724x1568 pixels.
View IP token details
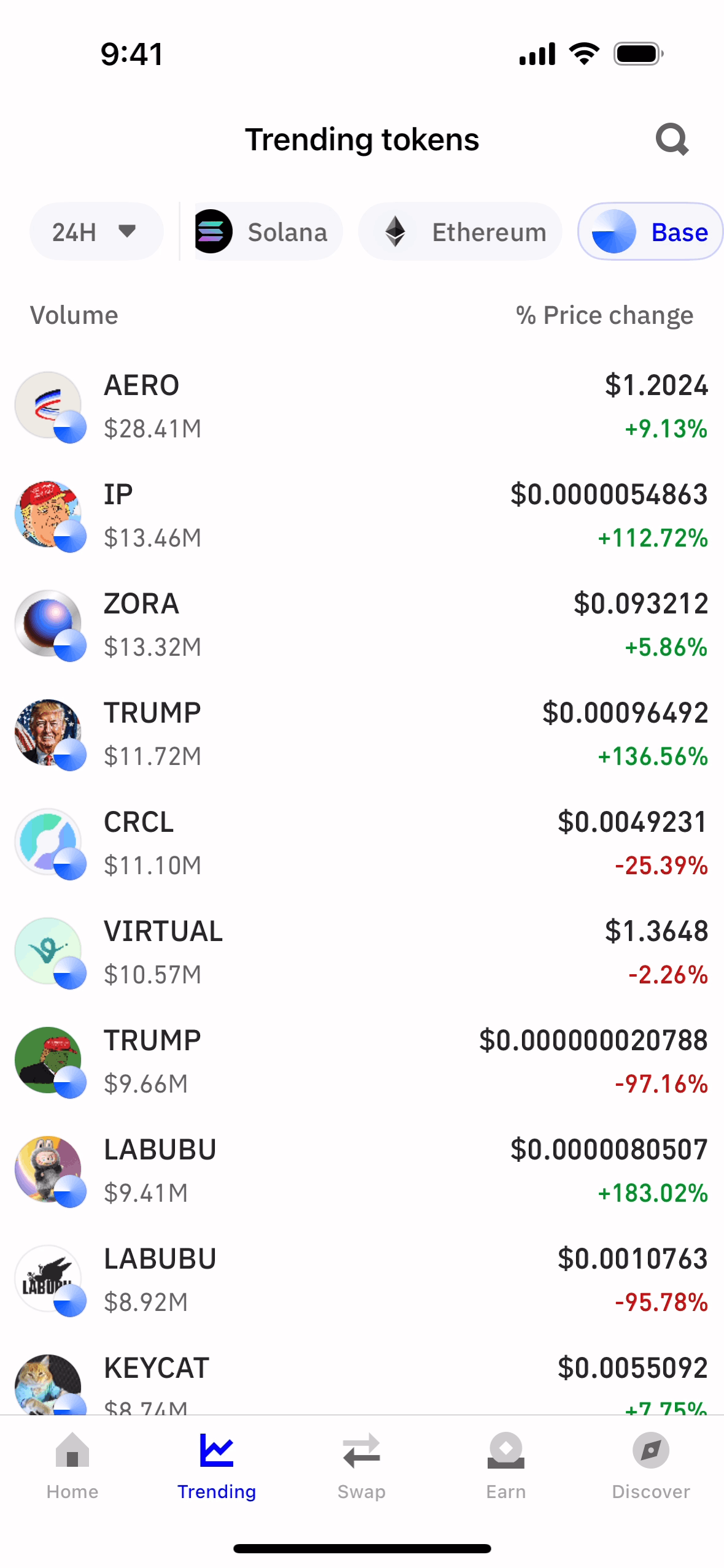(362, 516)
